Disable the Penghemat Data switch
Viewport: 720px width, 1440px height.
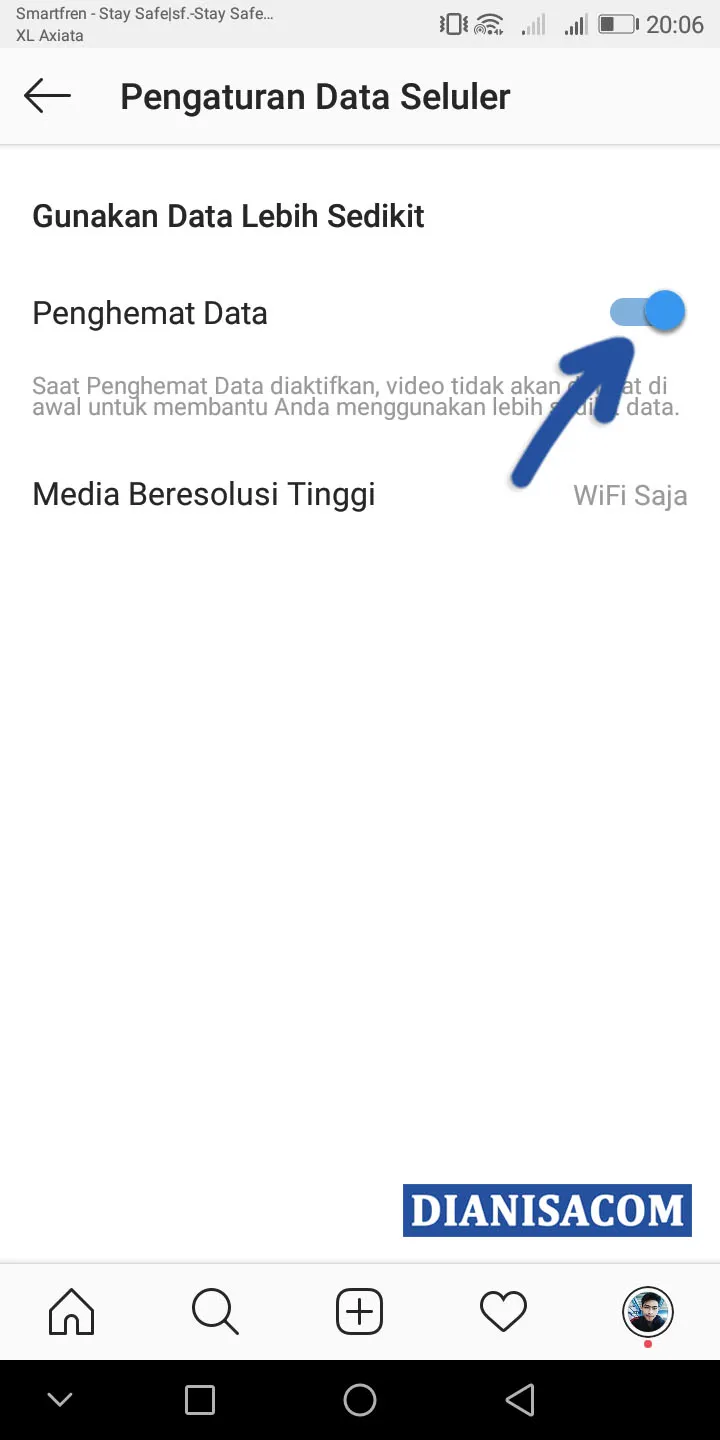[646, 311]
